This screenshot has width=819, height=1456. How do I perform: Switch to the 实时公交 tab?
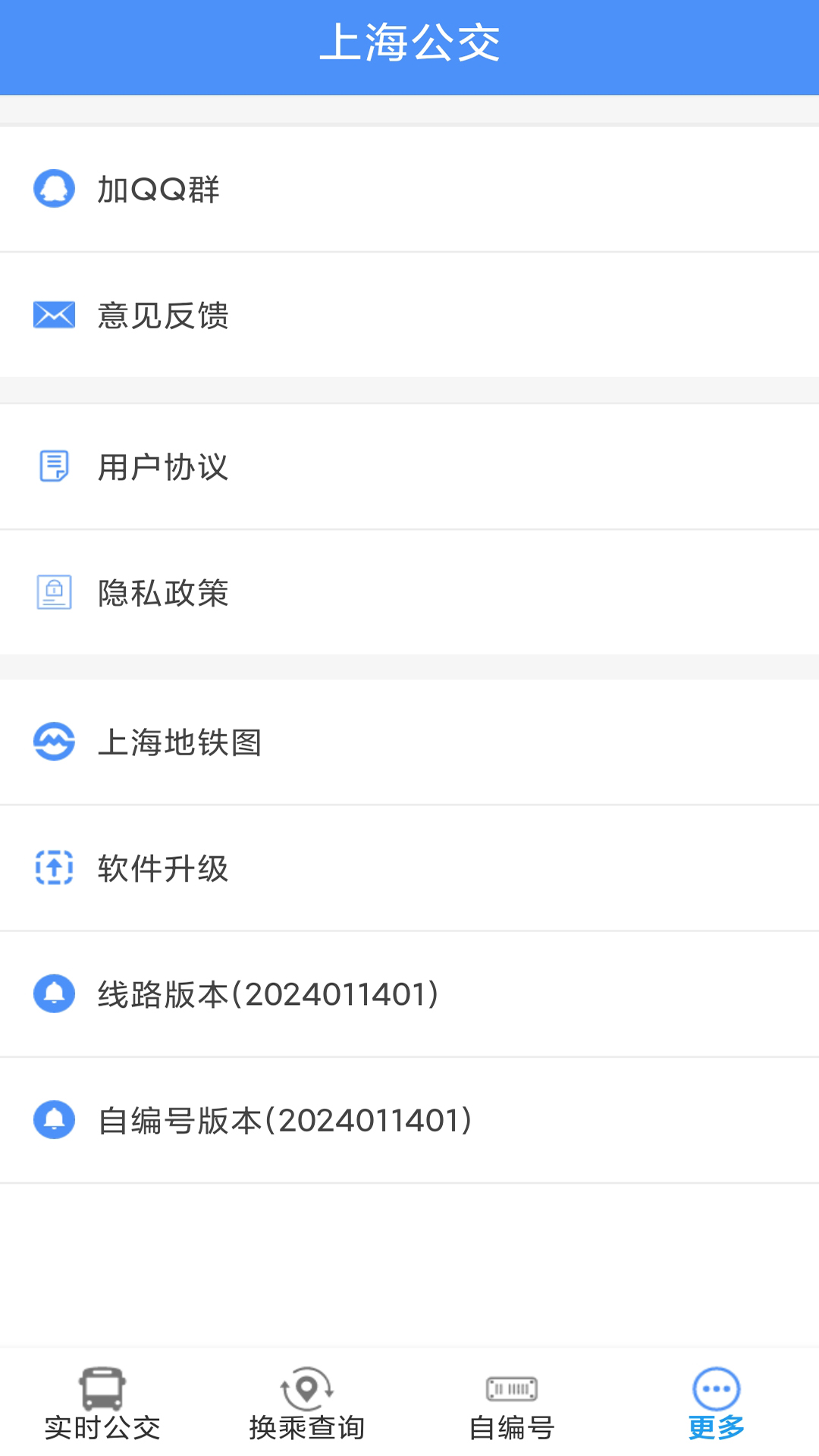[x=102, y=1404]
